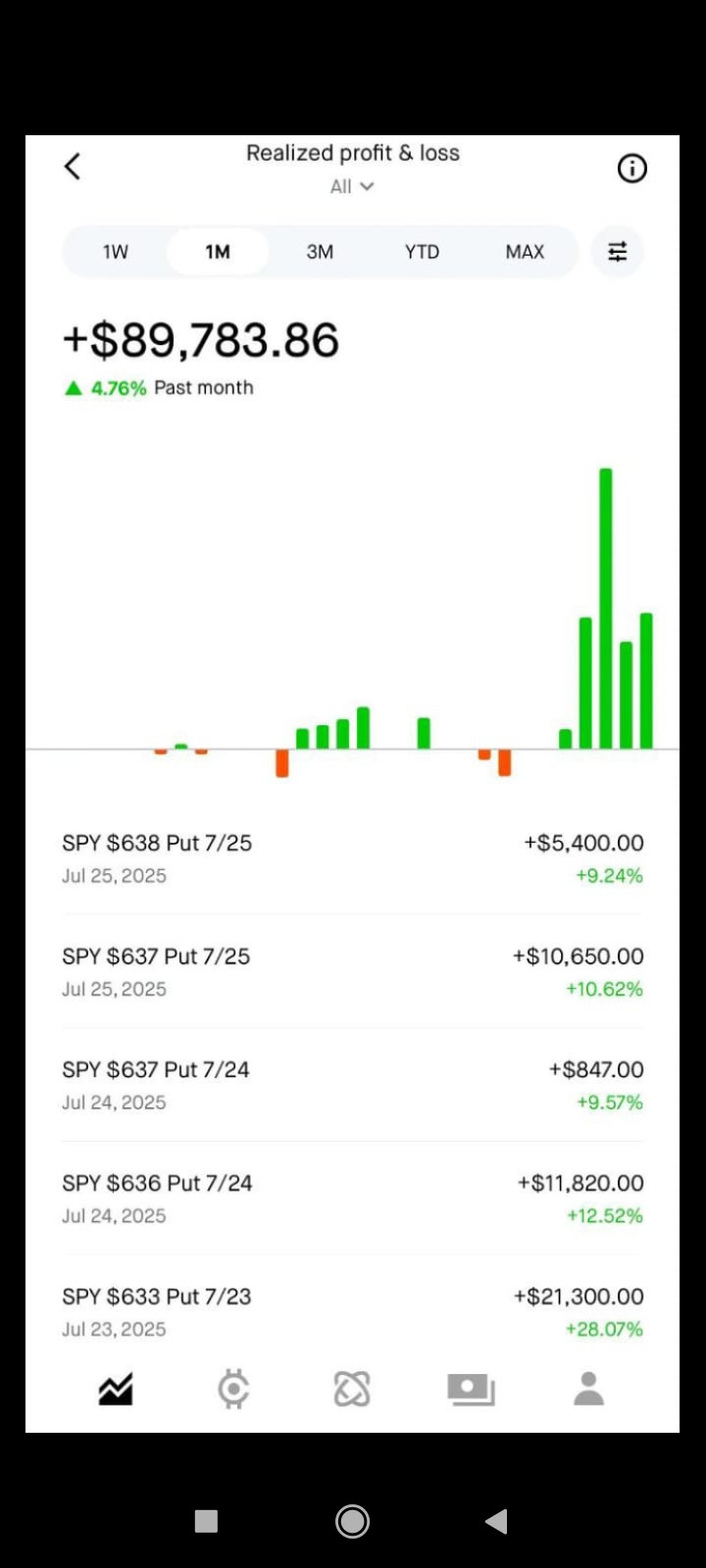Open the third bottom navigation tab
Screen dimensions: 706x1568
352,1389
